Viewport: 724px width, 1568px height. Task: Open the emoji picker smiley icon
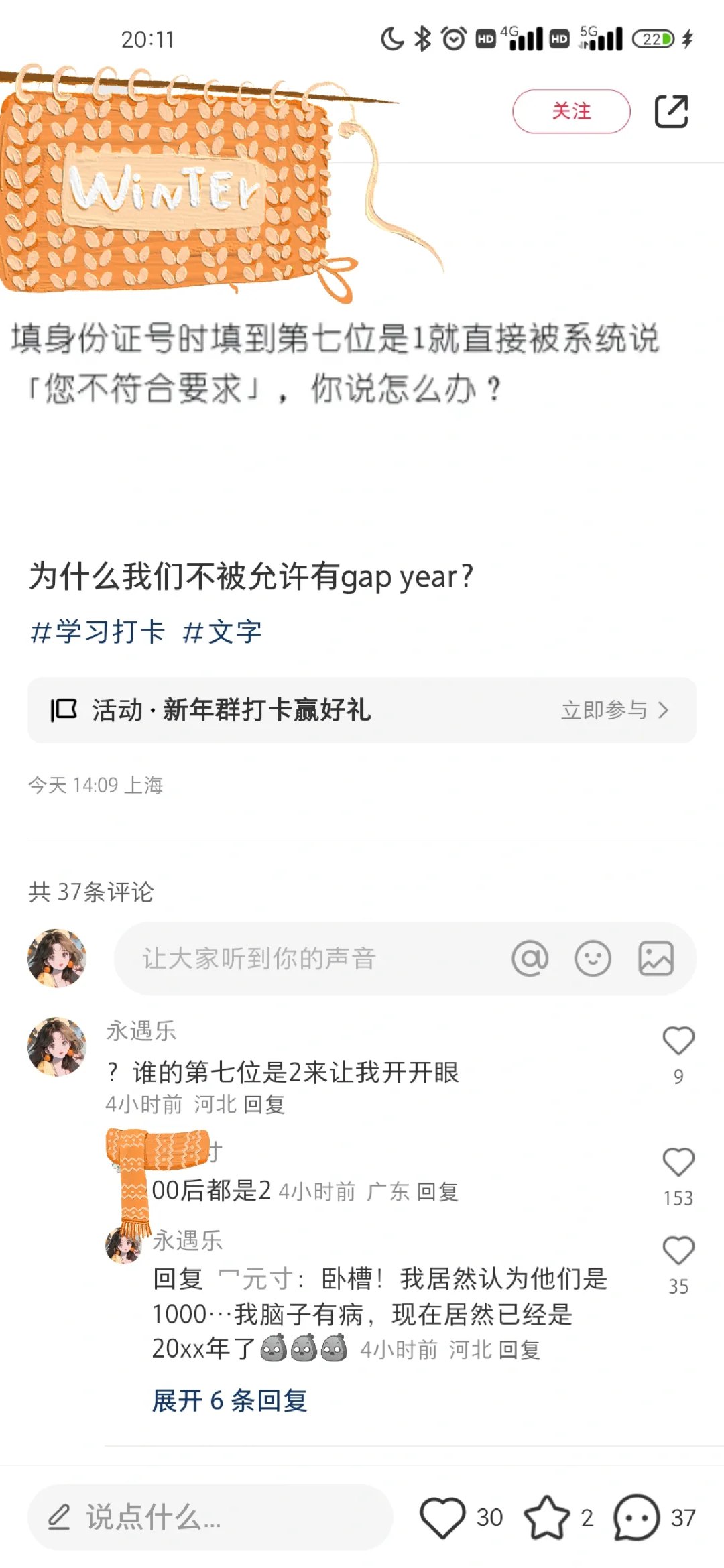point(594,959)
